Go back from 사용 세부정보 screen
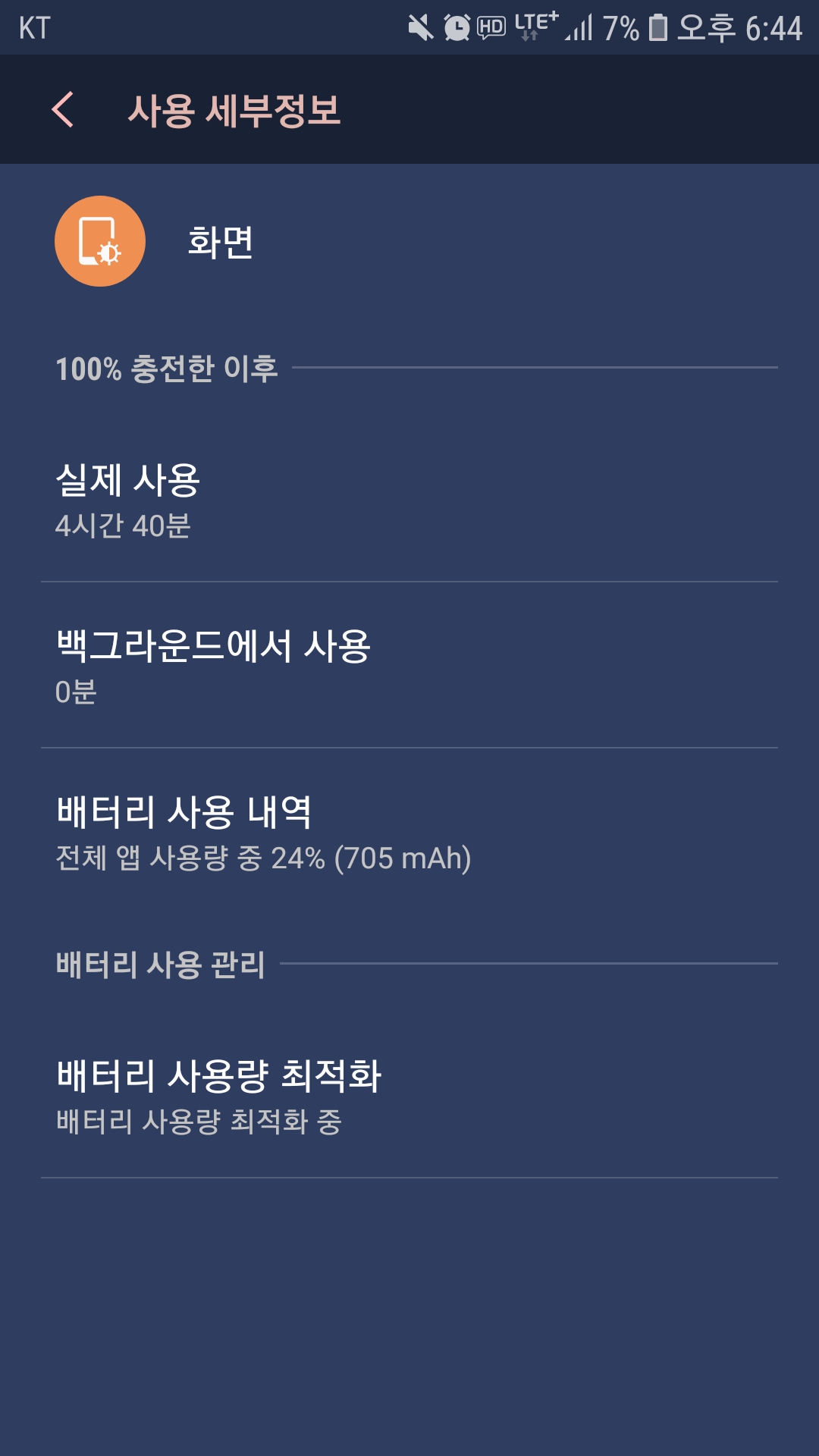The height and width of the screenshot is (1456, 819). (x=64, y=110)
